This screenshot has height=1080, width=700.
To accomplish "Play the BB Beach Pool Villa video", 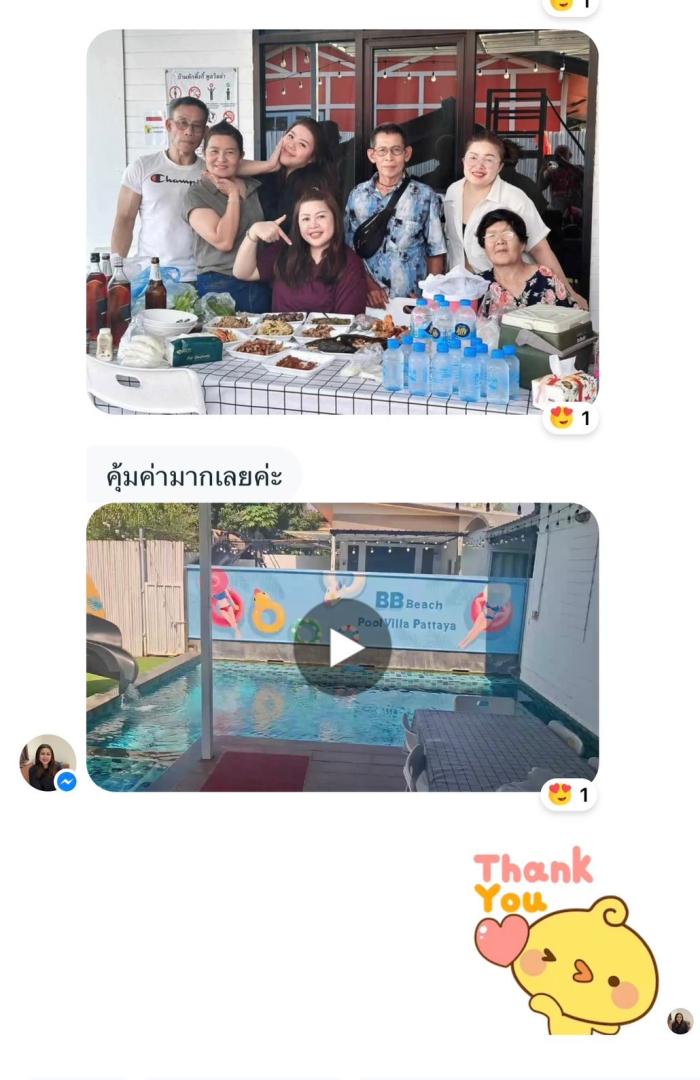I will (x=342, y=647).
